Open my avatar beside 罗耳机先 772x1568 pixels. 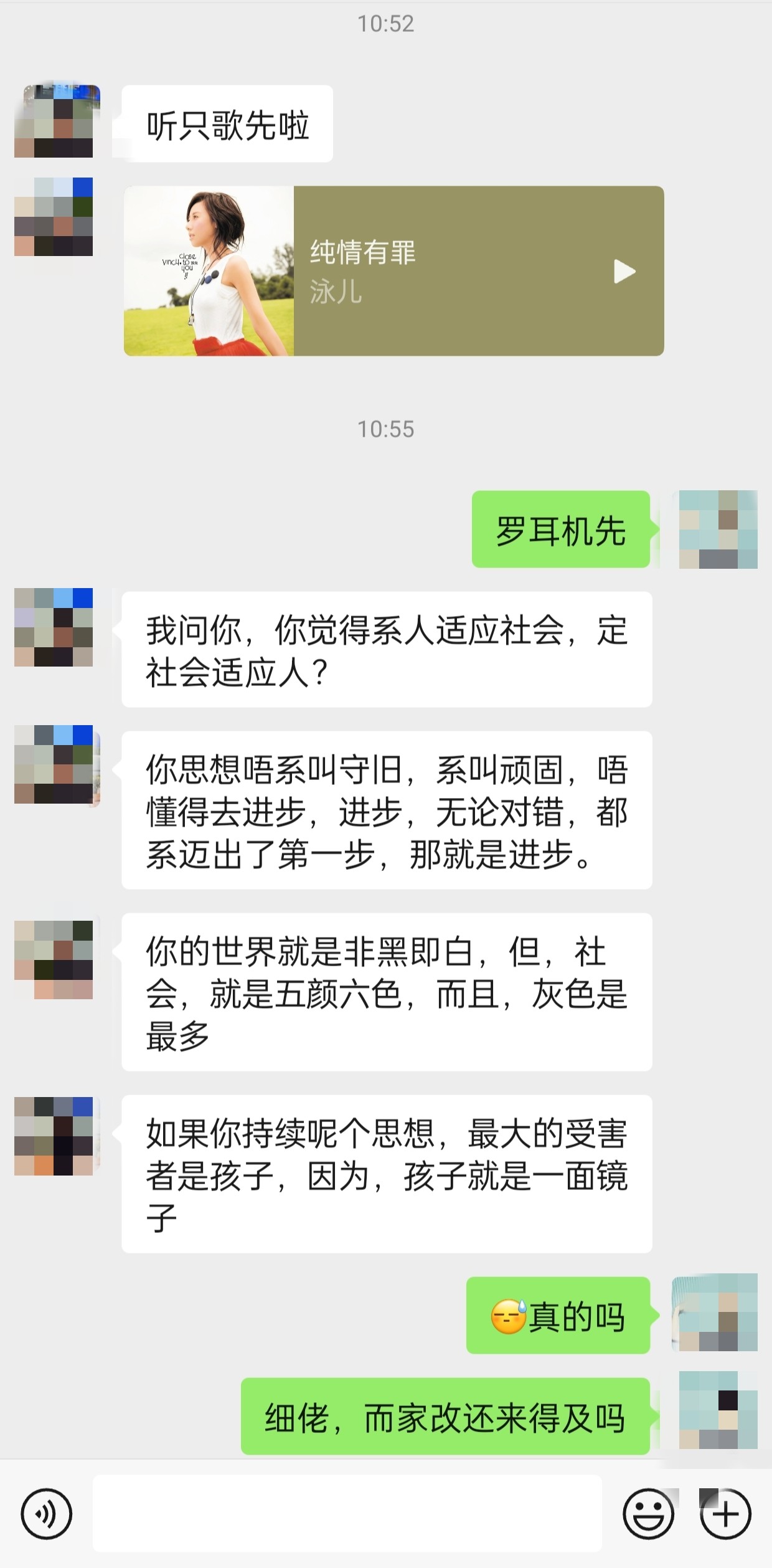tap(718, 530)
